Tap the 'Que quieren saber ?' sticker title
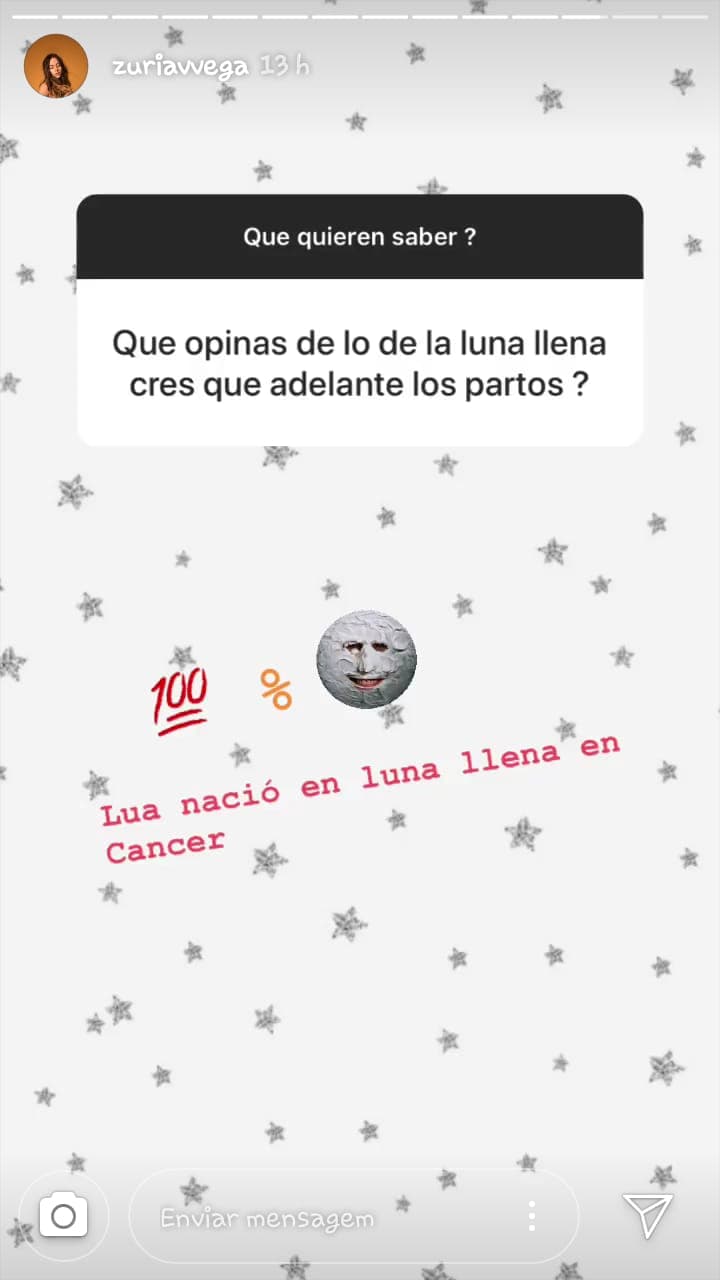Image resolution: width=720 pixels, height=1280 pixels. tap(359, 237)
